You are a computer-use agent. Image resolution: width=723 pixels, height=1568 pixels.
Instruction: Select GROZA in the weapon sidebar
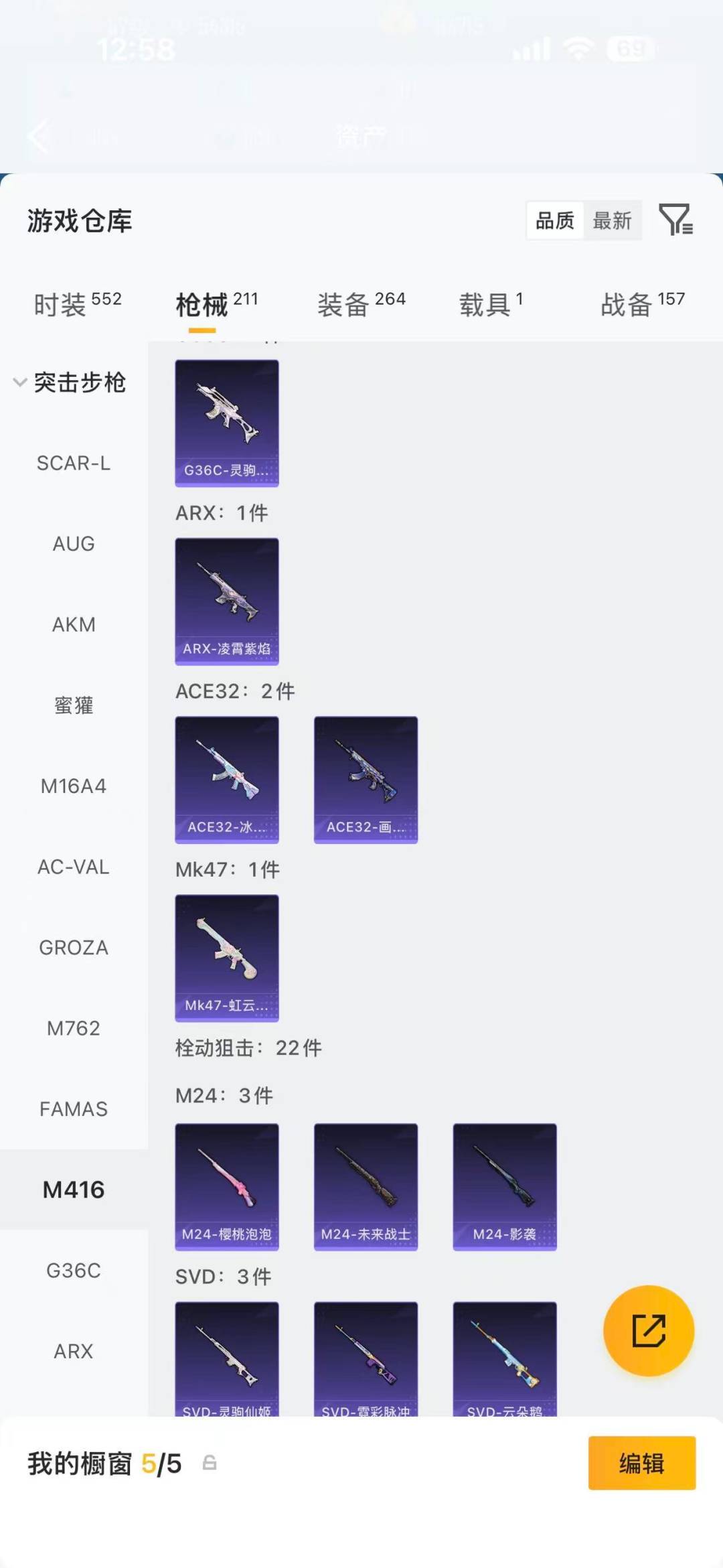click(73, 948)
